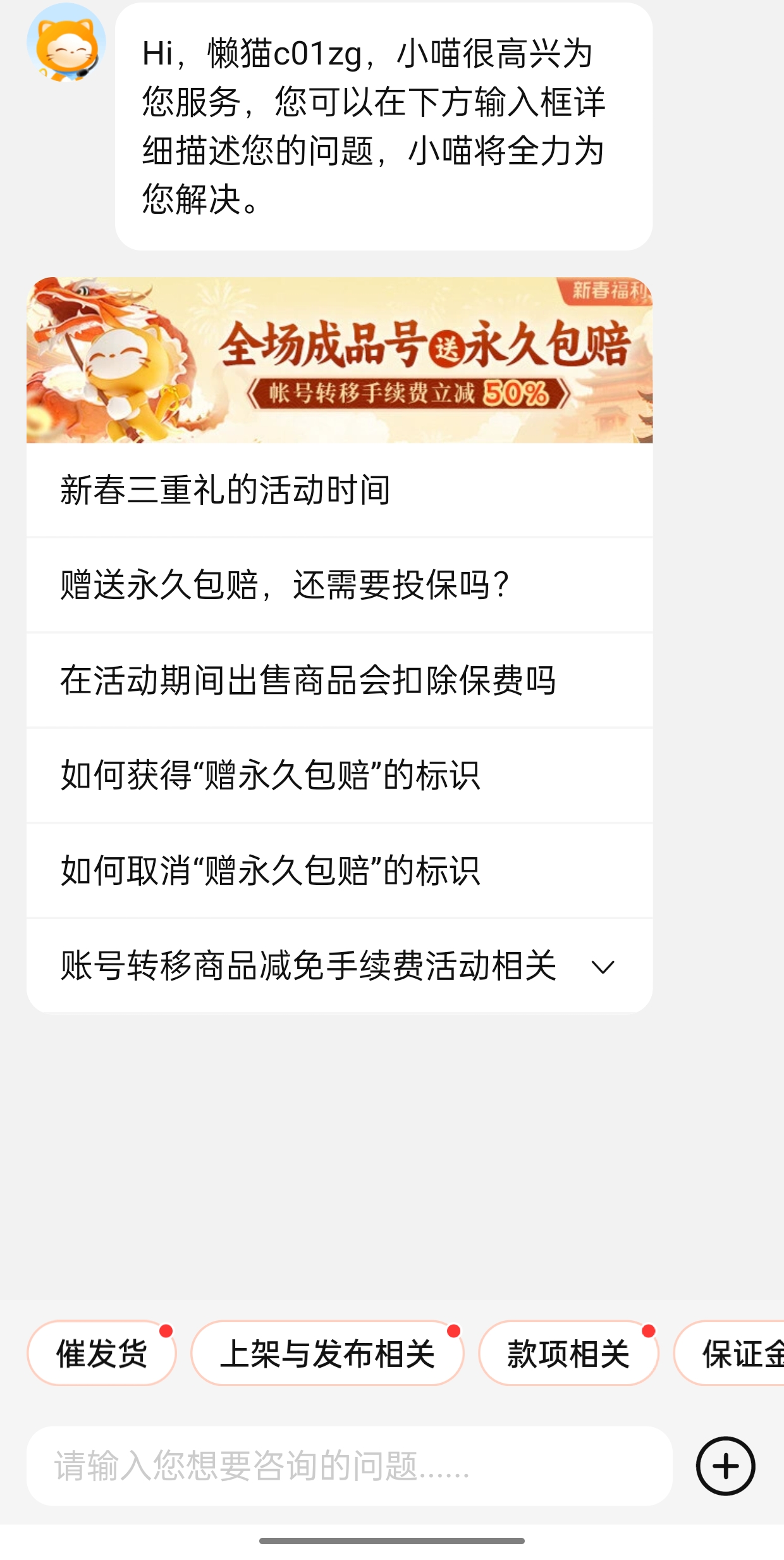
Task: Select the 款项相关 chip
Action: pyautogui.click(x=568, y=1353)
